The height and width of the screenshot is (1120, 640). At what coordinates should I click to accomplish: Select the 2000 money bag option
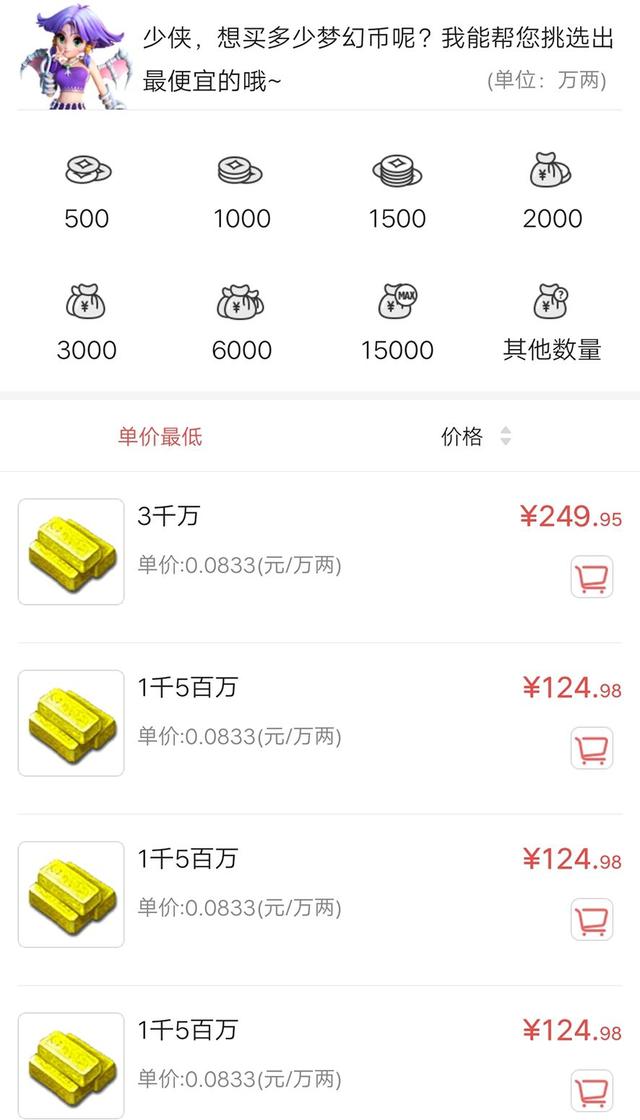click(552, 190)
